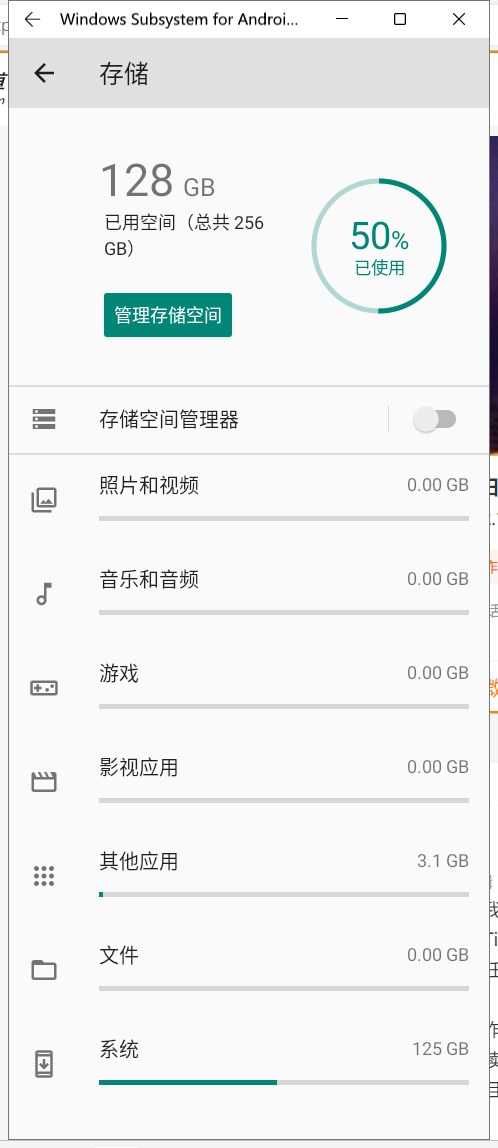This screenshot has height=1148, width=498.
Task: Minimize the window
Action: [342, 20]
